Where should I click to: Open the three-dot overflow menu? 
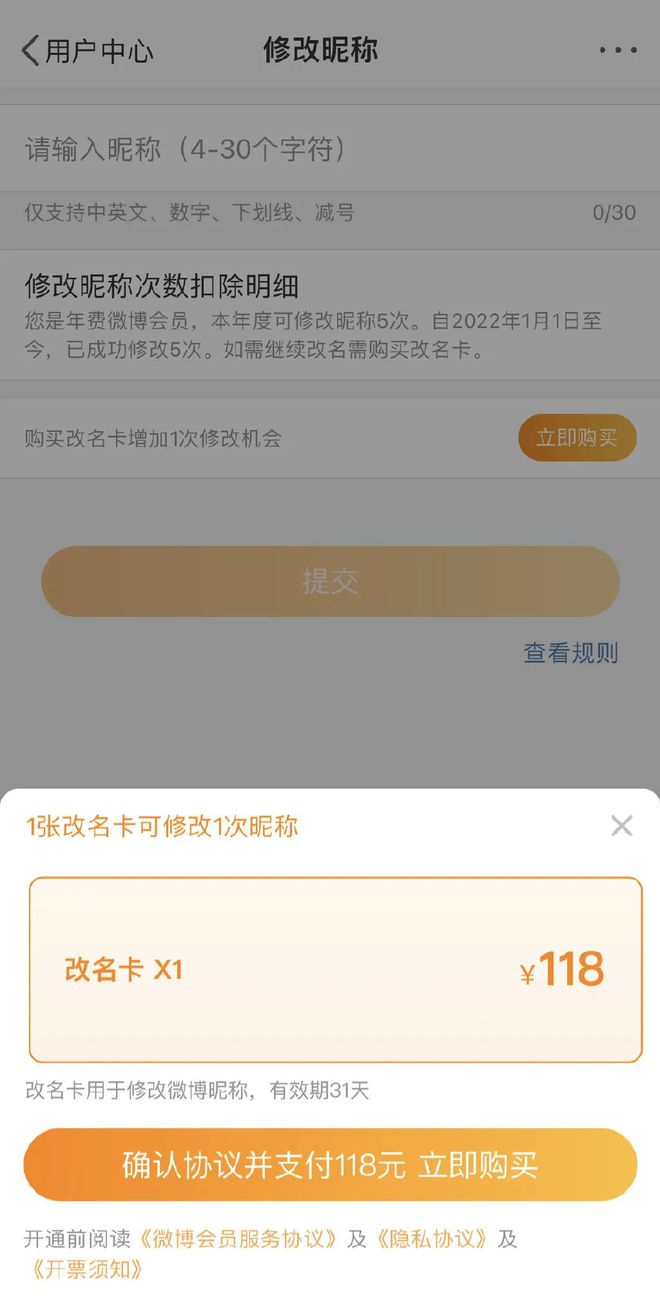(618, 50)
